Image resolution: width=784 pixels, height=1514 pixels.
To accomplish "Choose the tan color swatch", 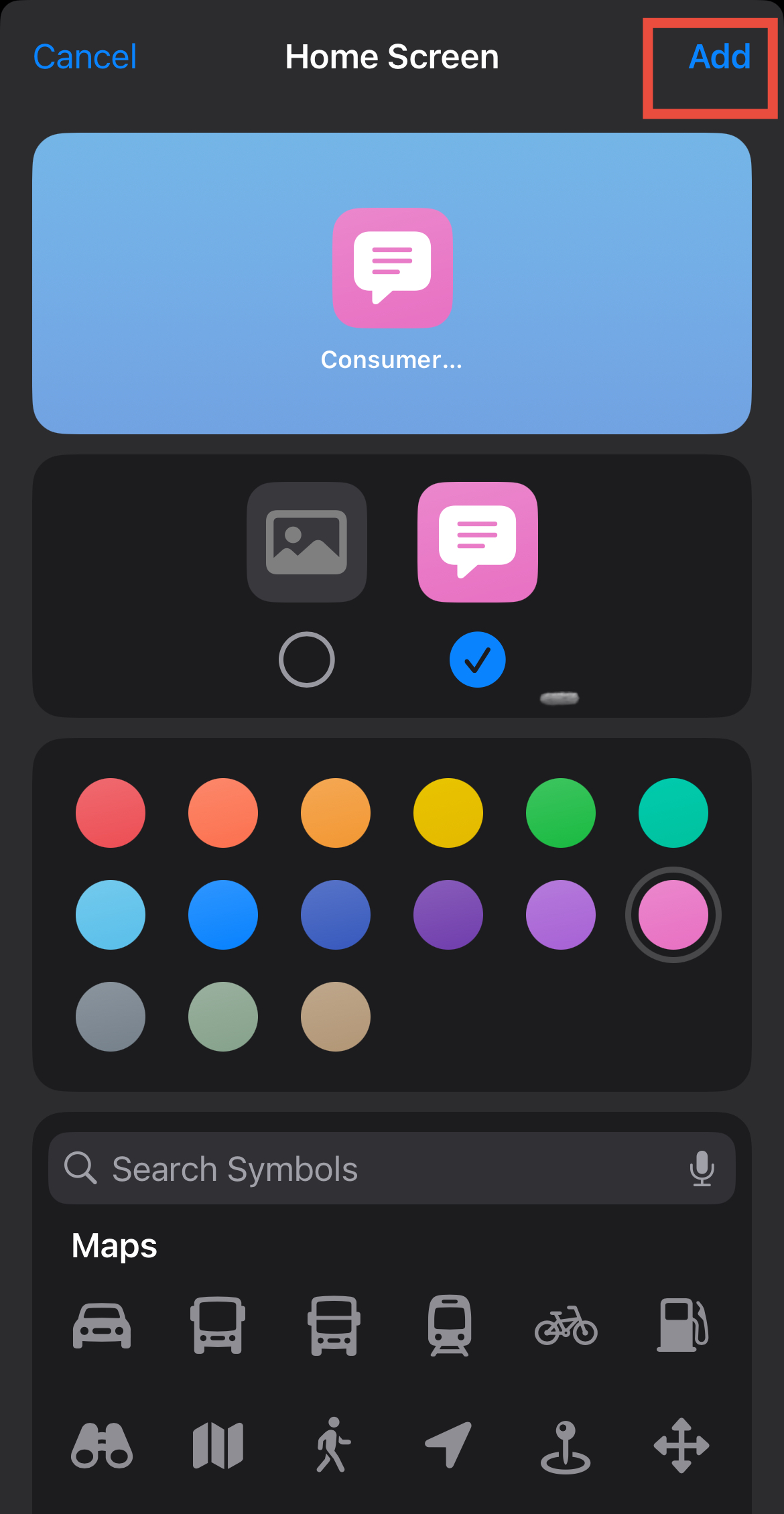I will pyautogui.click(x=336, y=1016).
